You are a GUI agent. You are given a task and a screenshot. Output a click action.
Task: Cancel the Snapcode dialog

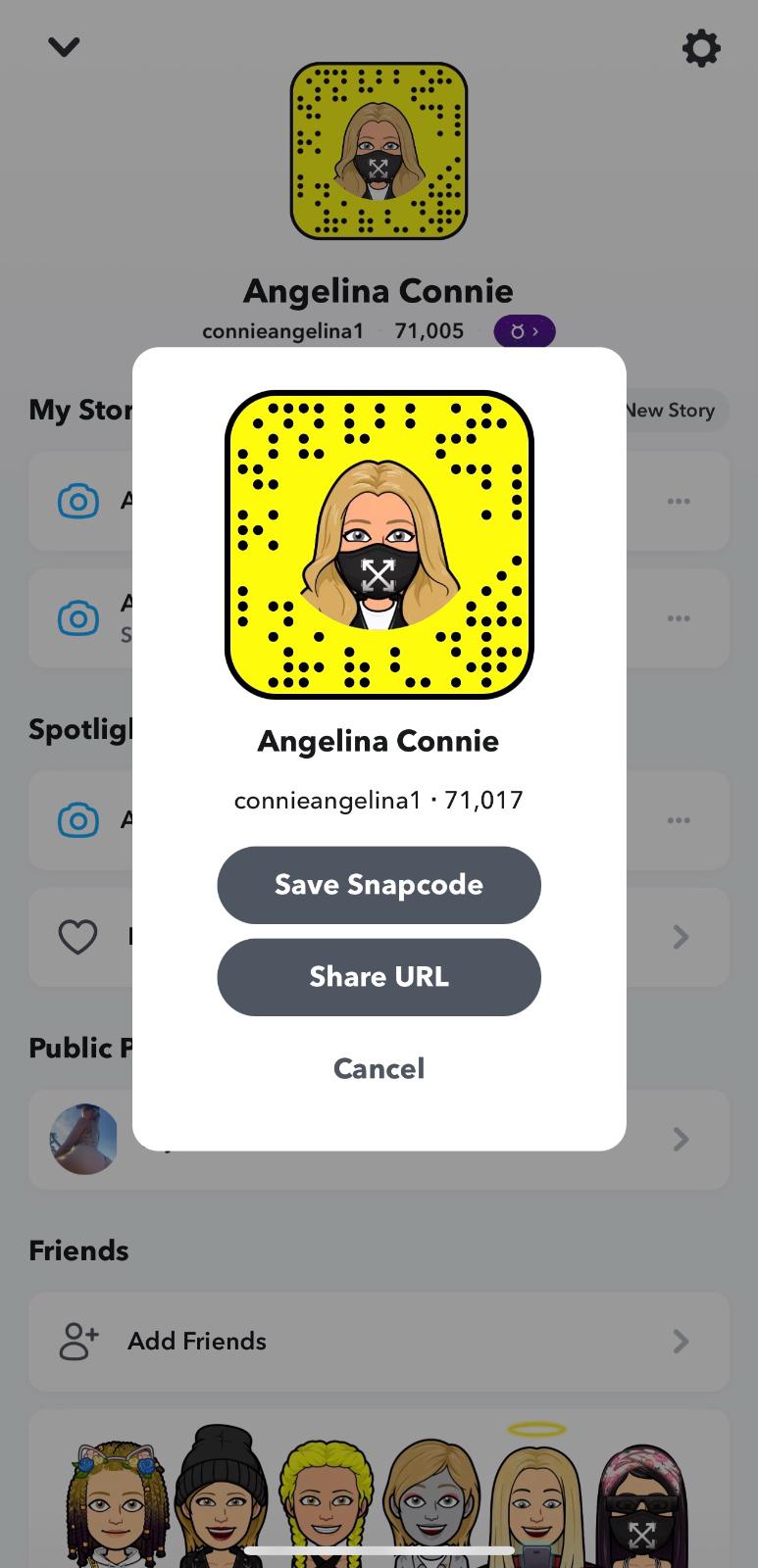tap(379, 1068)
